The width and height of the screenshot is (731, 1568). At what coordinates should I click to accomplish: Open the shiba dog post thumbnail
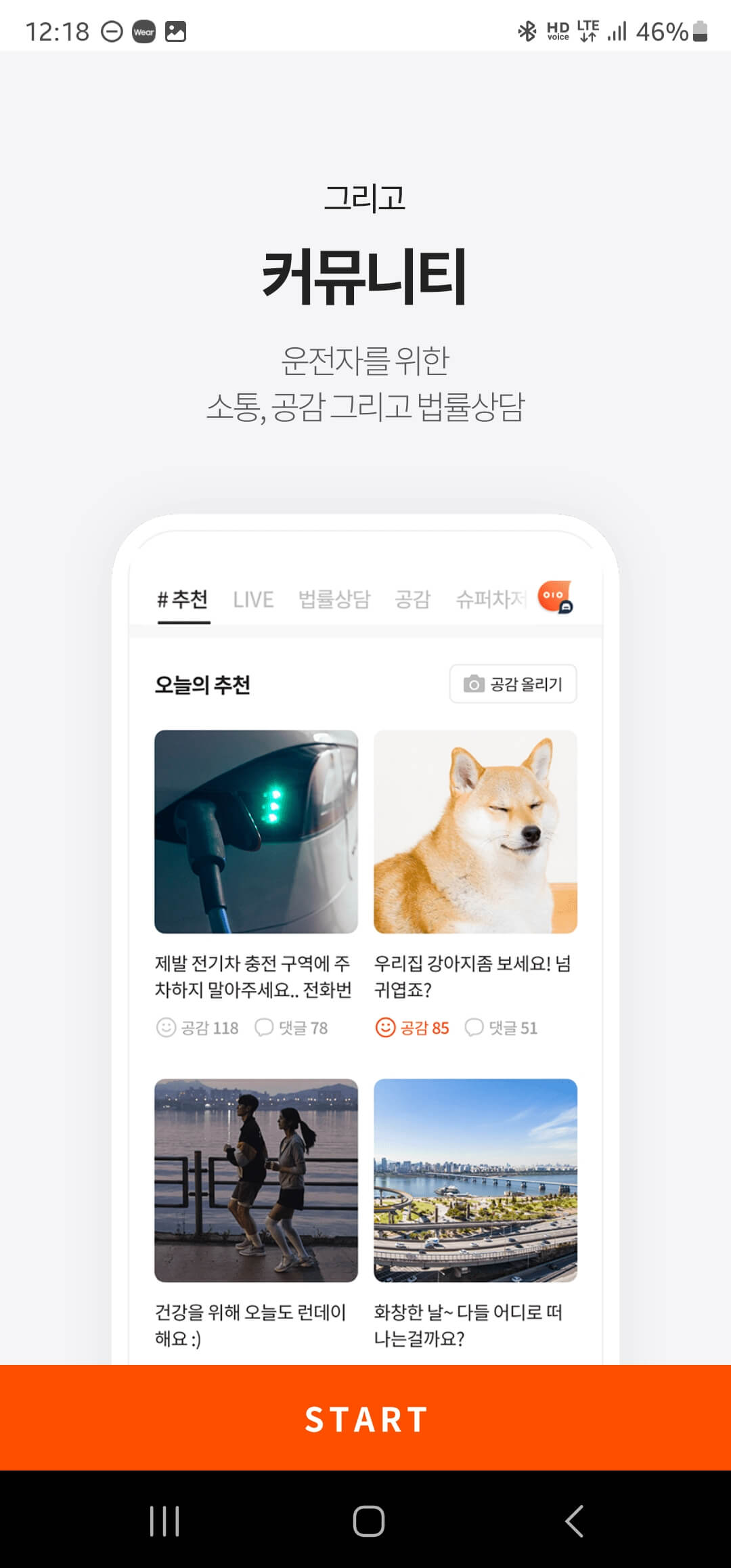click(x=476, y=833)
